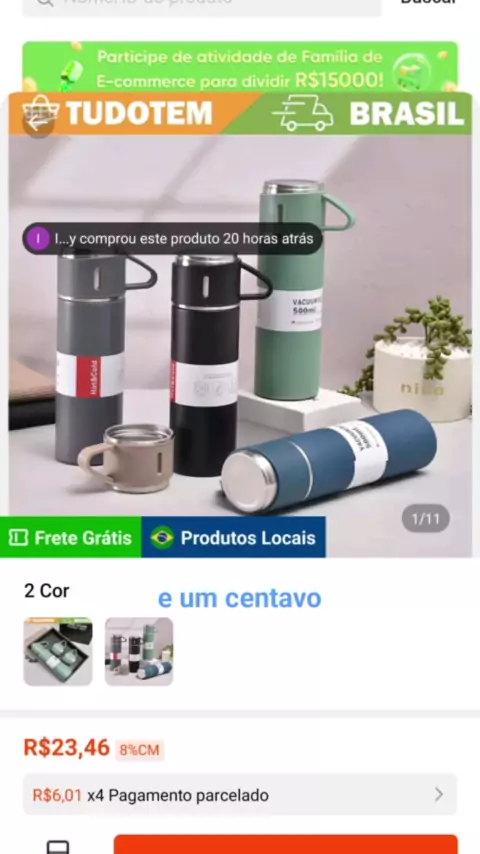
Task: Go back using the arrow icon
Action: pyautogui.click(x=38, y=123)
